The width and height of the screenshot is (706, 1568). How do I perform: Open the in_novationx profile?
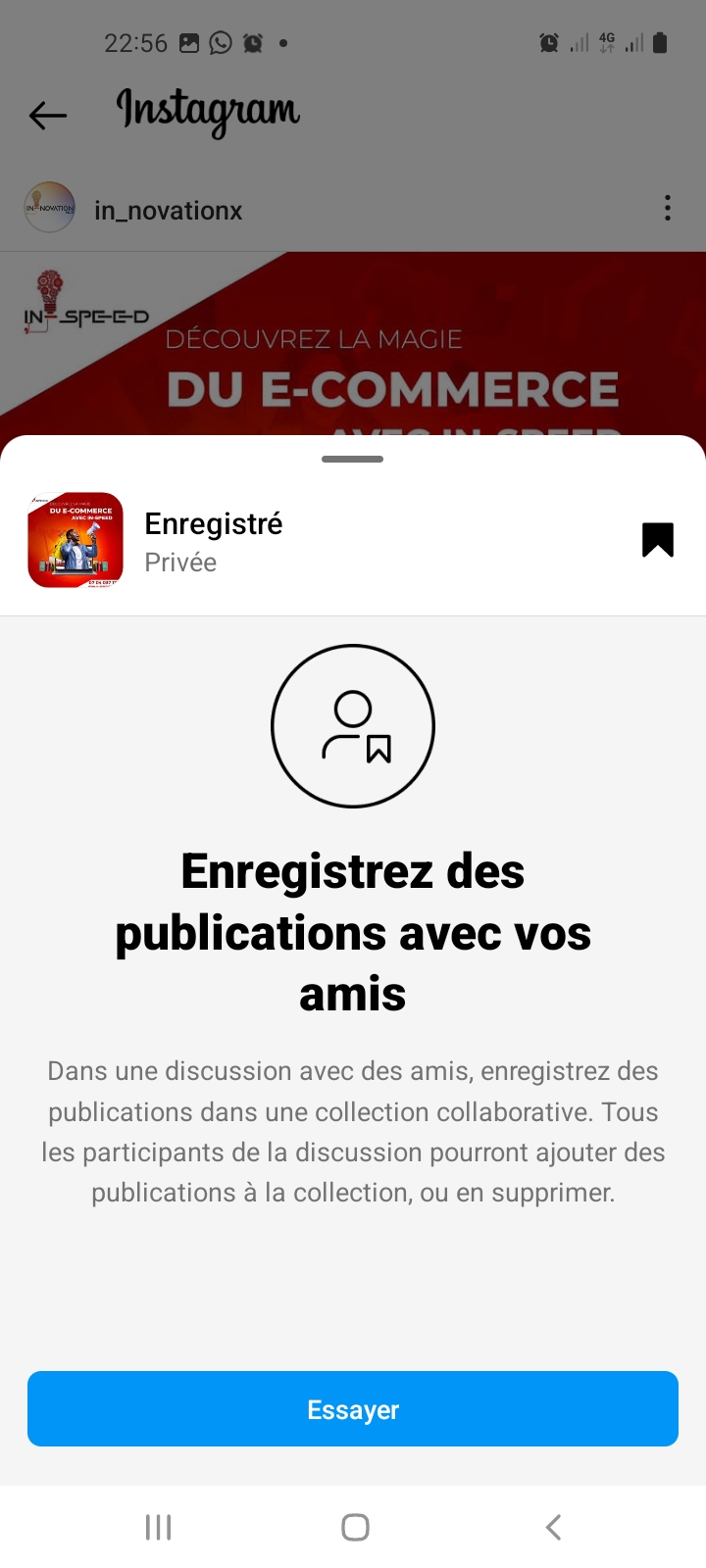168,211
